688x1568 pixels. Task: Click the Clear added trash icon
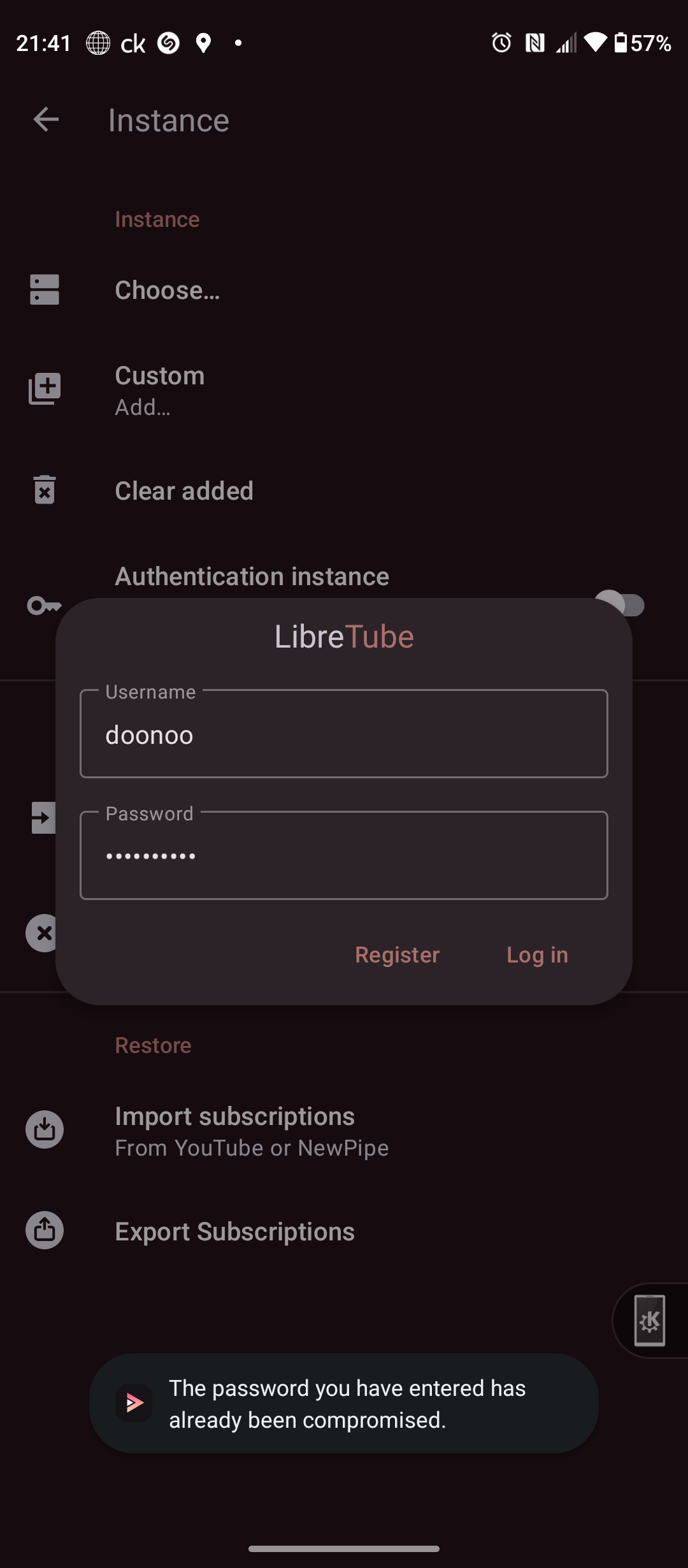click(x=45, y=490)
